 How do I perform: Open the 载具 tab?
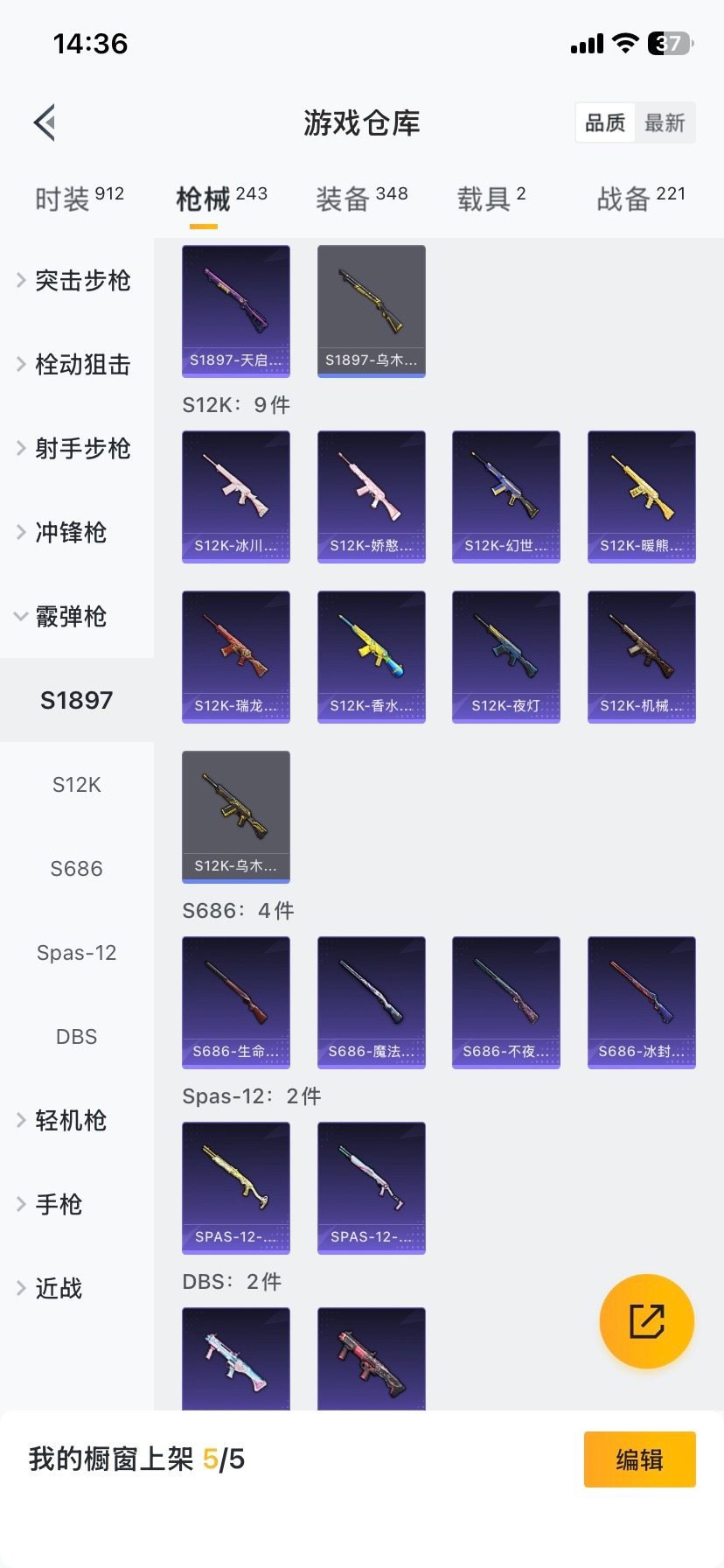491,199
